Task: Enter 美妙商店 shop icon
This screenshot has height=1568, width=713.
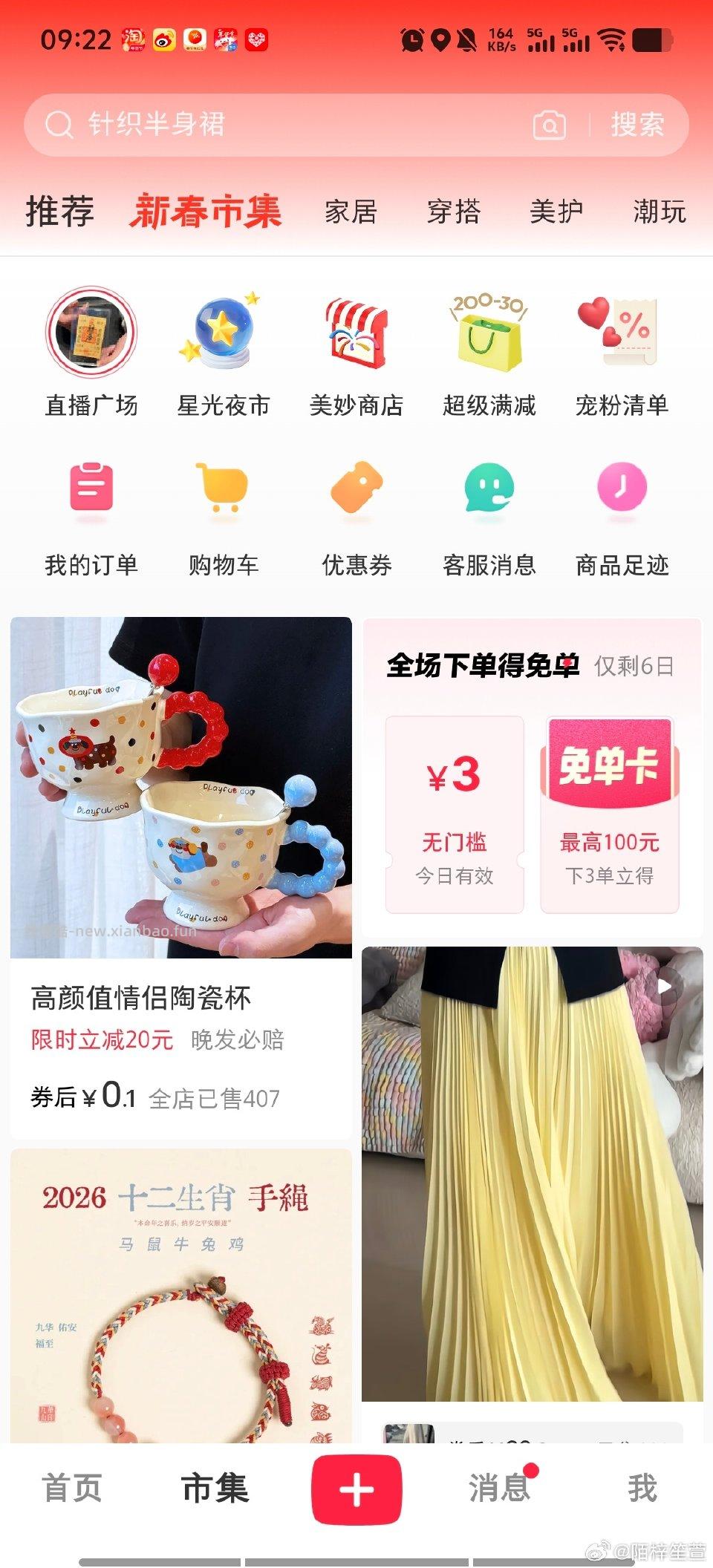Action: pyautogui.click(x=356, y=334)
